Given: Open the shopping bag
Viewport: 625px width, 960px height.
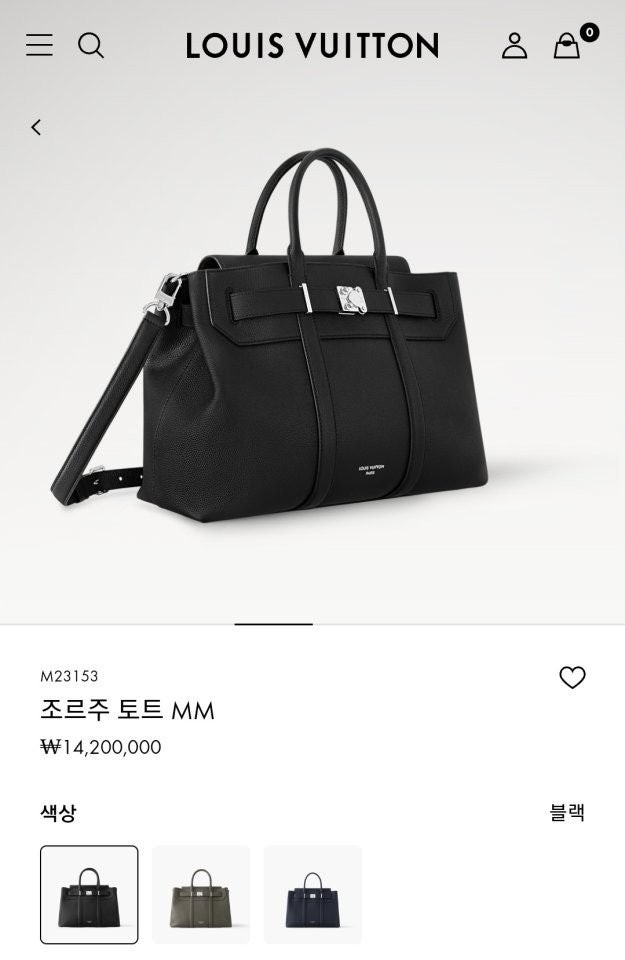Looking at the screenshot, I should click(x=568, y=45).
